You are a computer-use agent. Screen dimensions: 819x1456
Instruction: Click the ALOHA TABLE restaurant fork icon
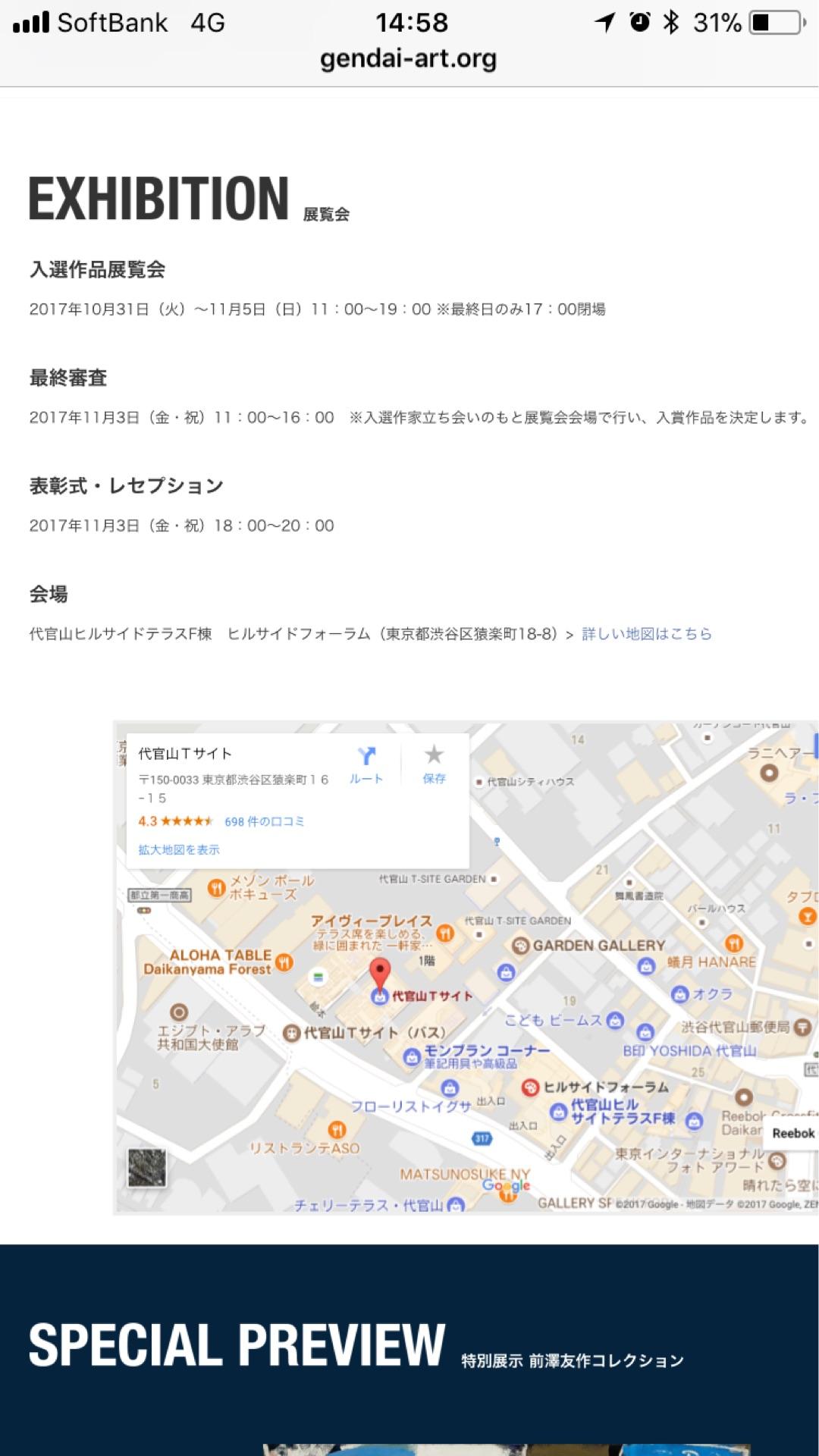point(285,963)
